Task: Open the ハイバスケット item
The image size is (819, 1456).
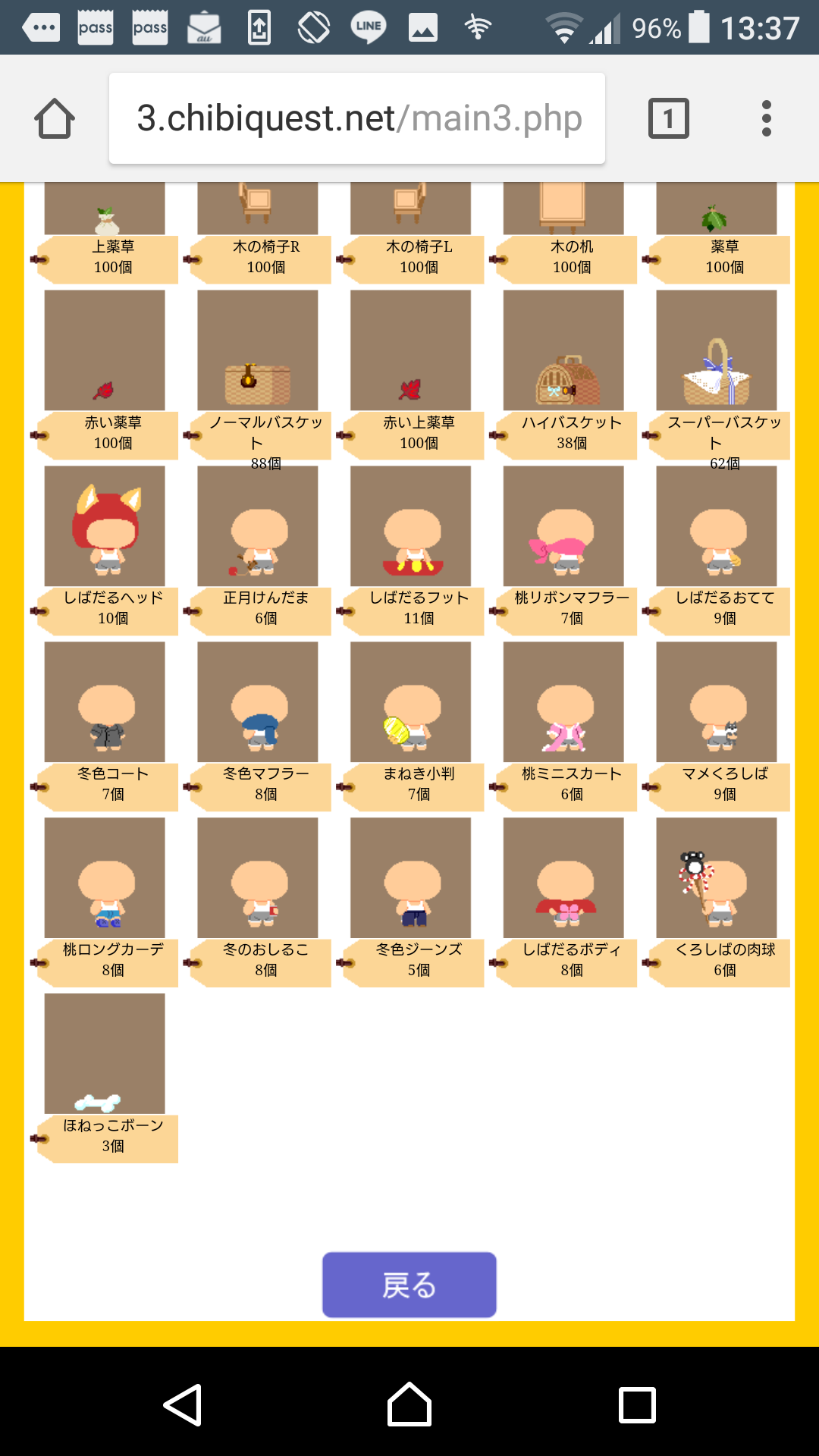Action: [x=563, y=350]
